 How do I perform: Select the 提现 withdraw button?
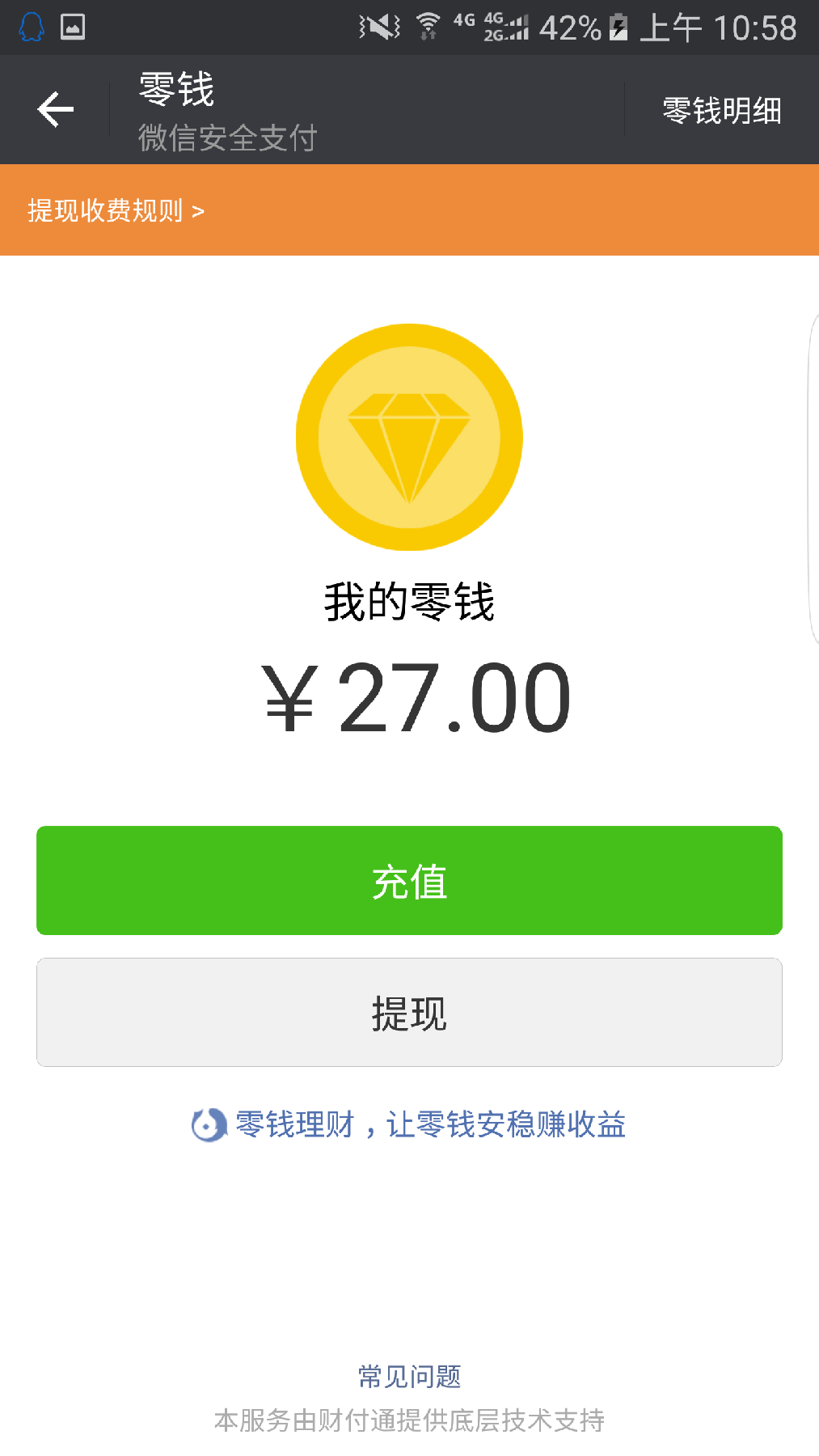pyautogui.click(x=409, y=1013)
